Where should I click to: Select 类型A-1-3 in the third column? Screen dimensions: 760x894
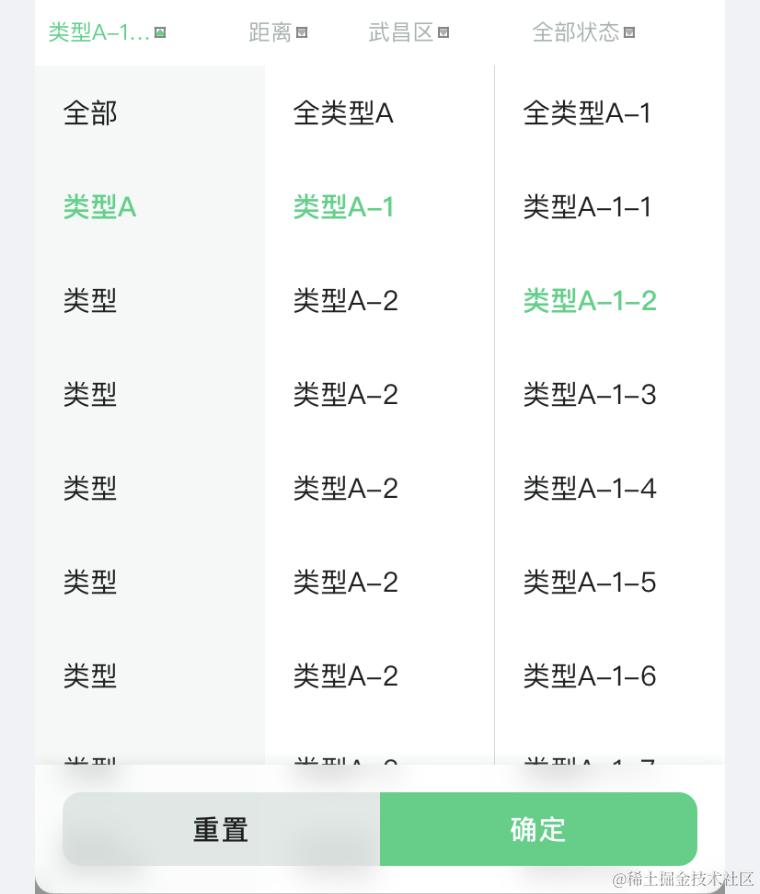[589, 394]
